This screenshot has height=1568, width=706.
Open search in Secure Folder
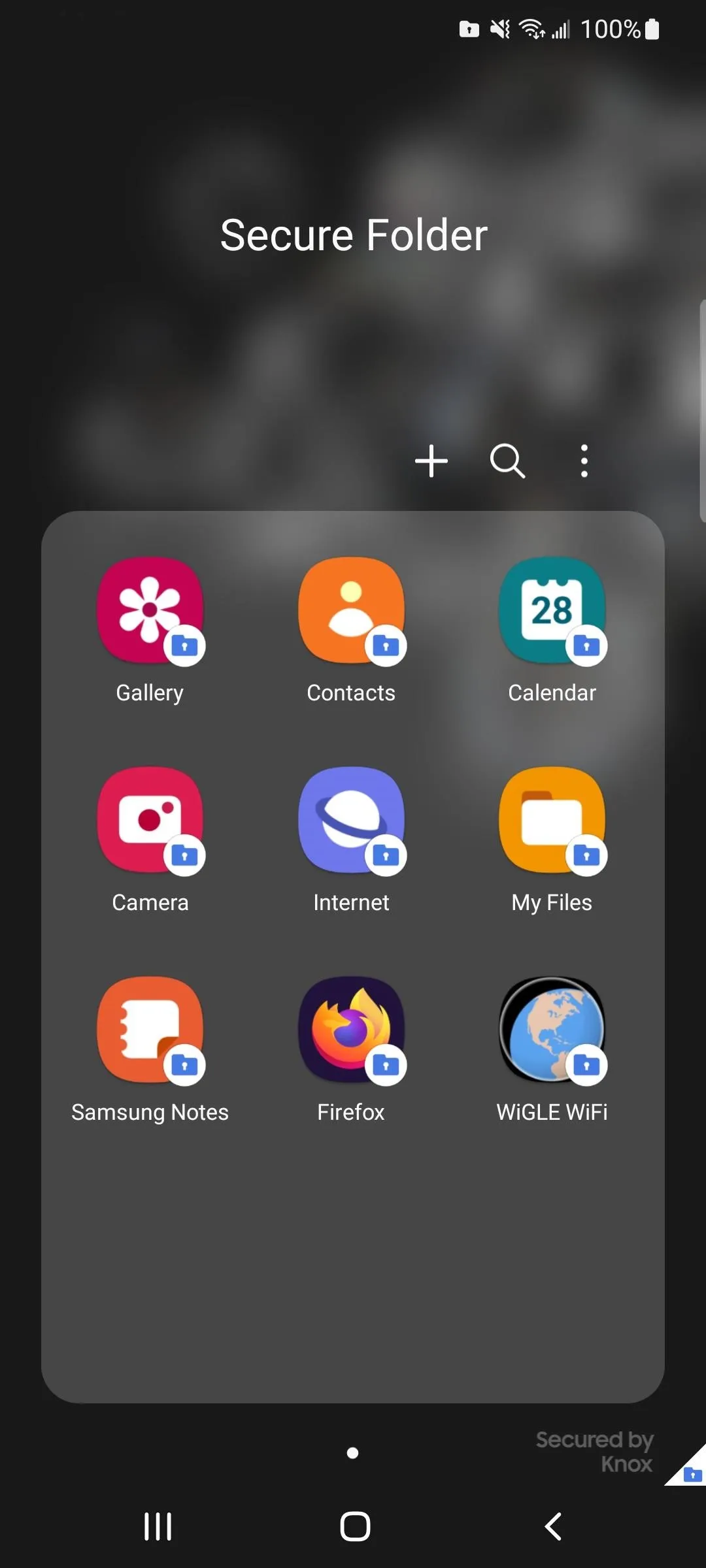coord(508,461)
